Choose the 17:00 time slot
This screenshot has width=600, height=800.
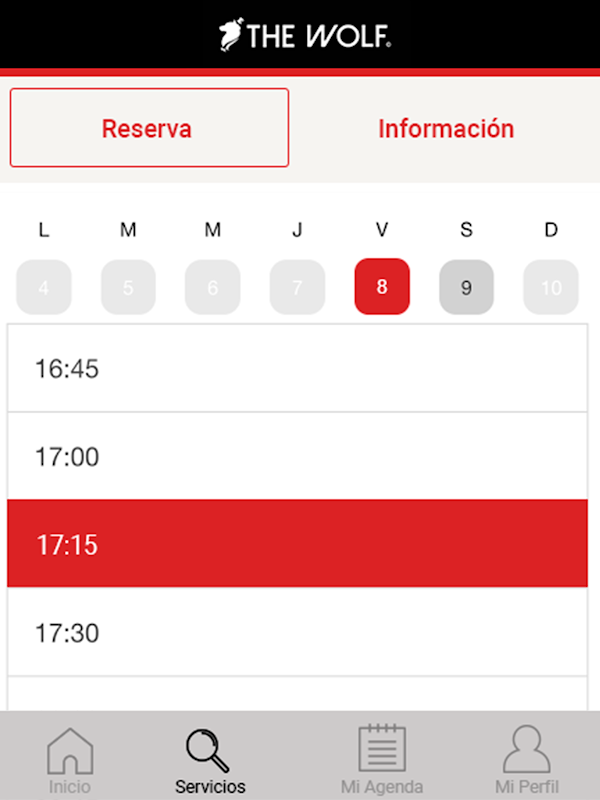(297, 456)
